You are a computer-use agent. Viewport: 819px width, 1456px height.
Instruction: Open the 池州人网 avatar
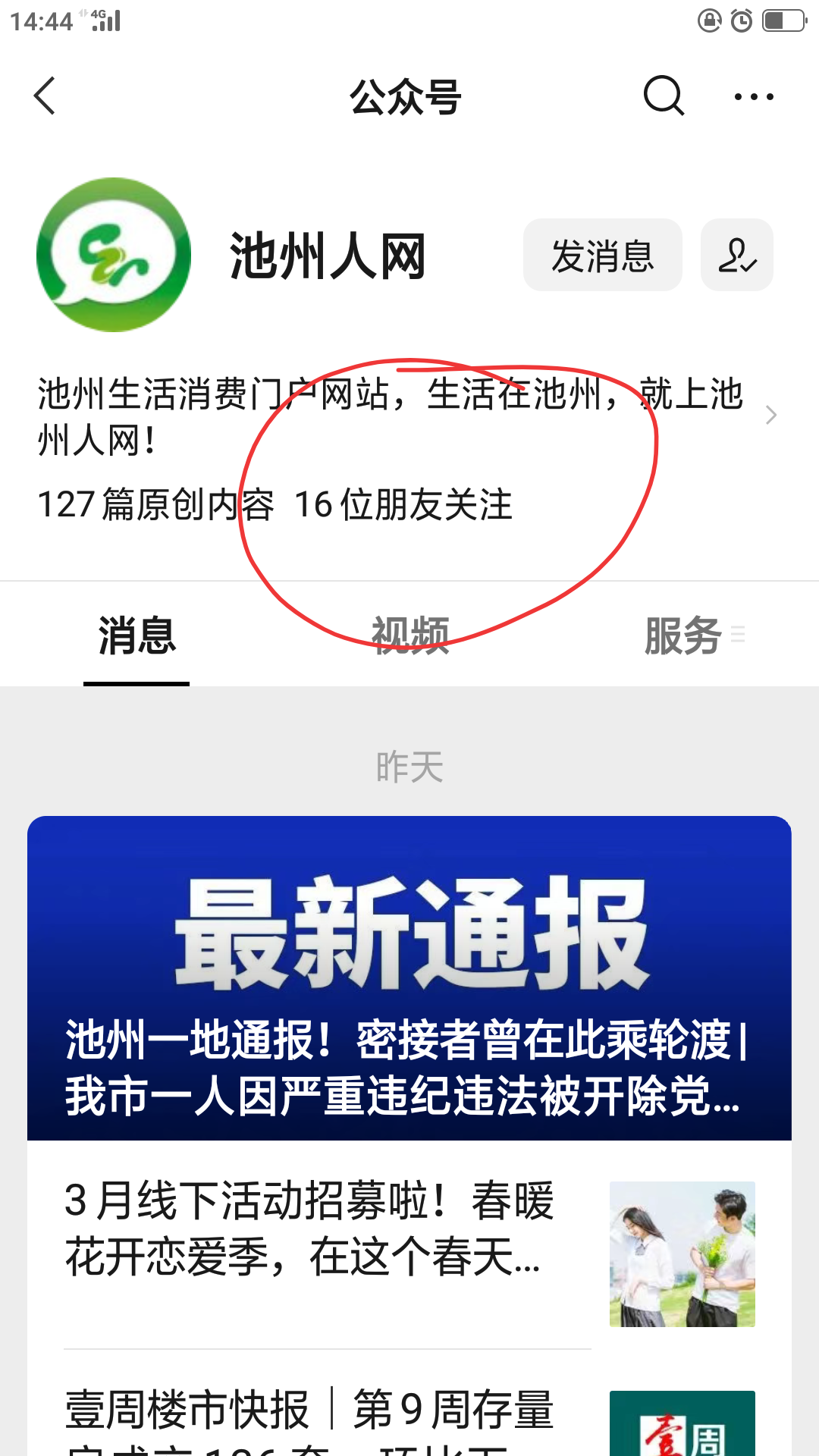tap(114, 255)
